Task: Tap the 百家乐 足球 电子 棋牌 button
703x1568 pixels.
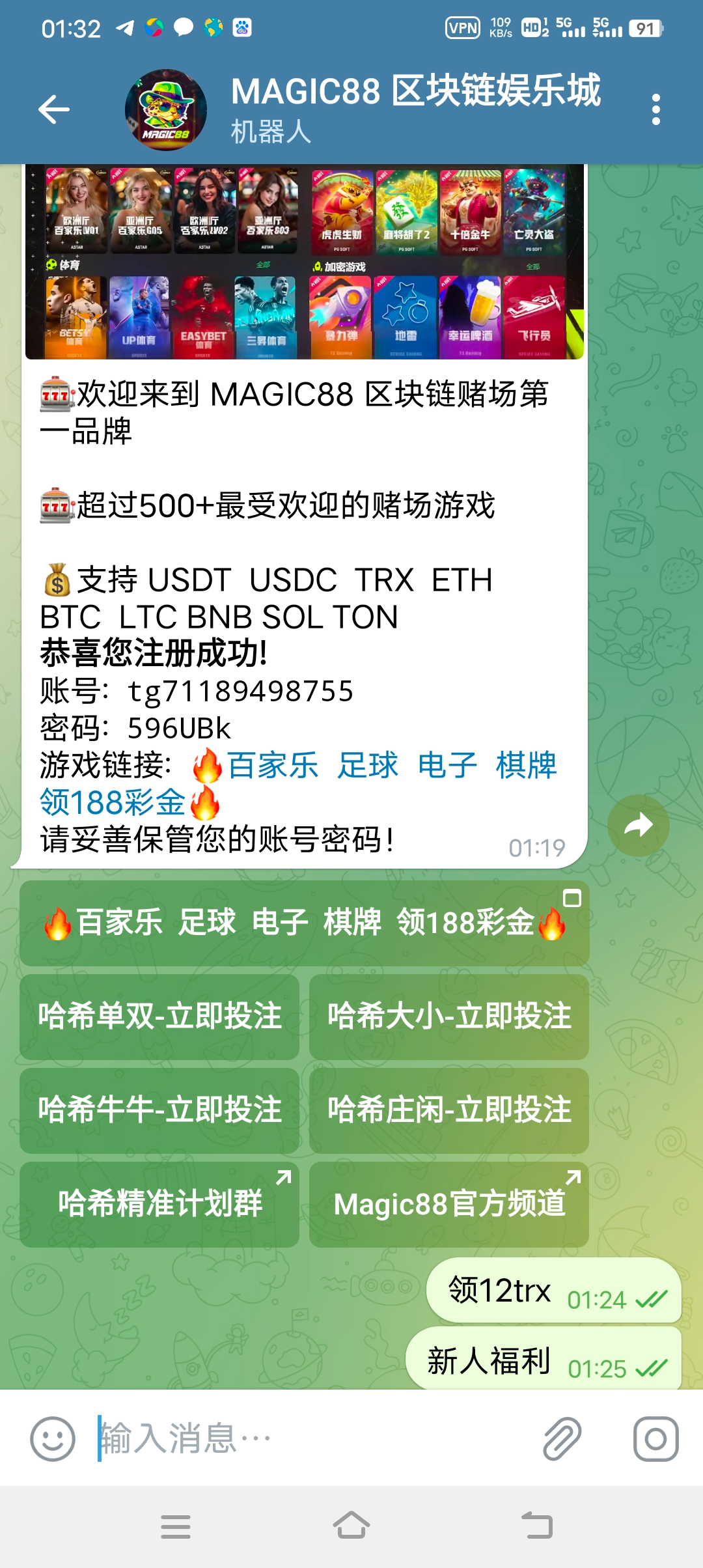Action: pyautogui.click(x=304, y=923)
